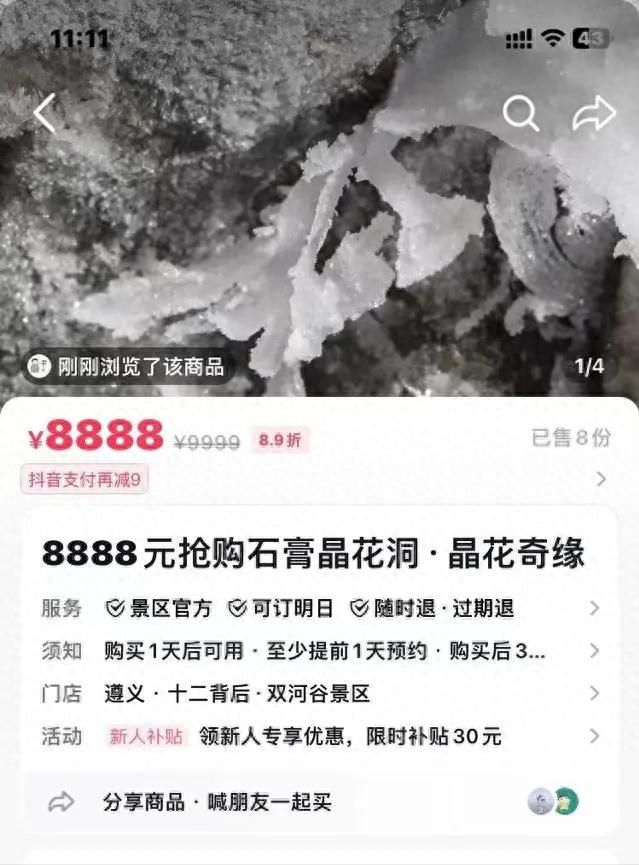639x865 pixels.
Task: Go back using the top arrow
Action: (x=44, y=114)
